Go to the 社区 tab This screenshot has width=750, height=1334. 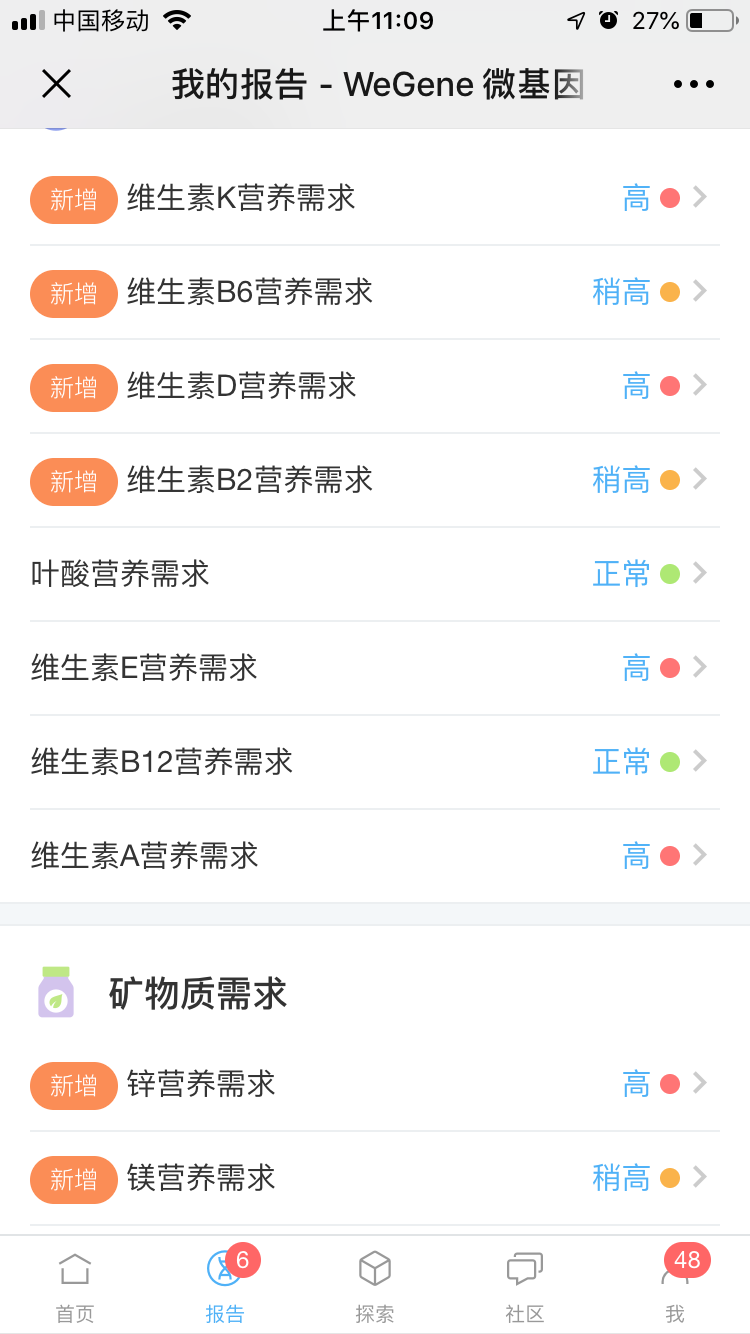[525, 1285]
